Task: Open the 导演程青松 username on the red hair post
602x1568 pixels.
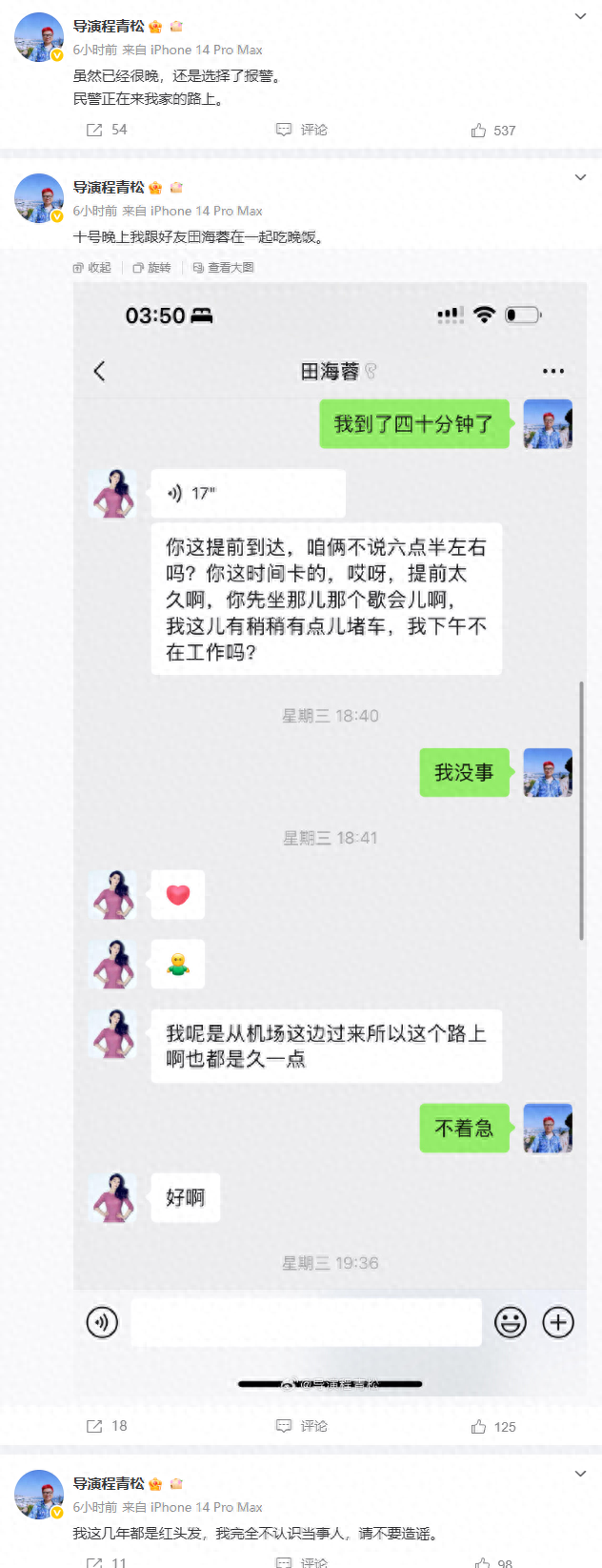Action: pyautogui.click(x=109, y=1483)
